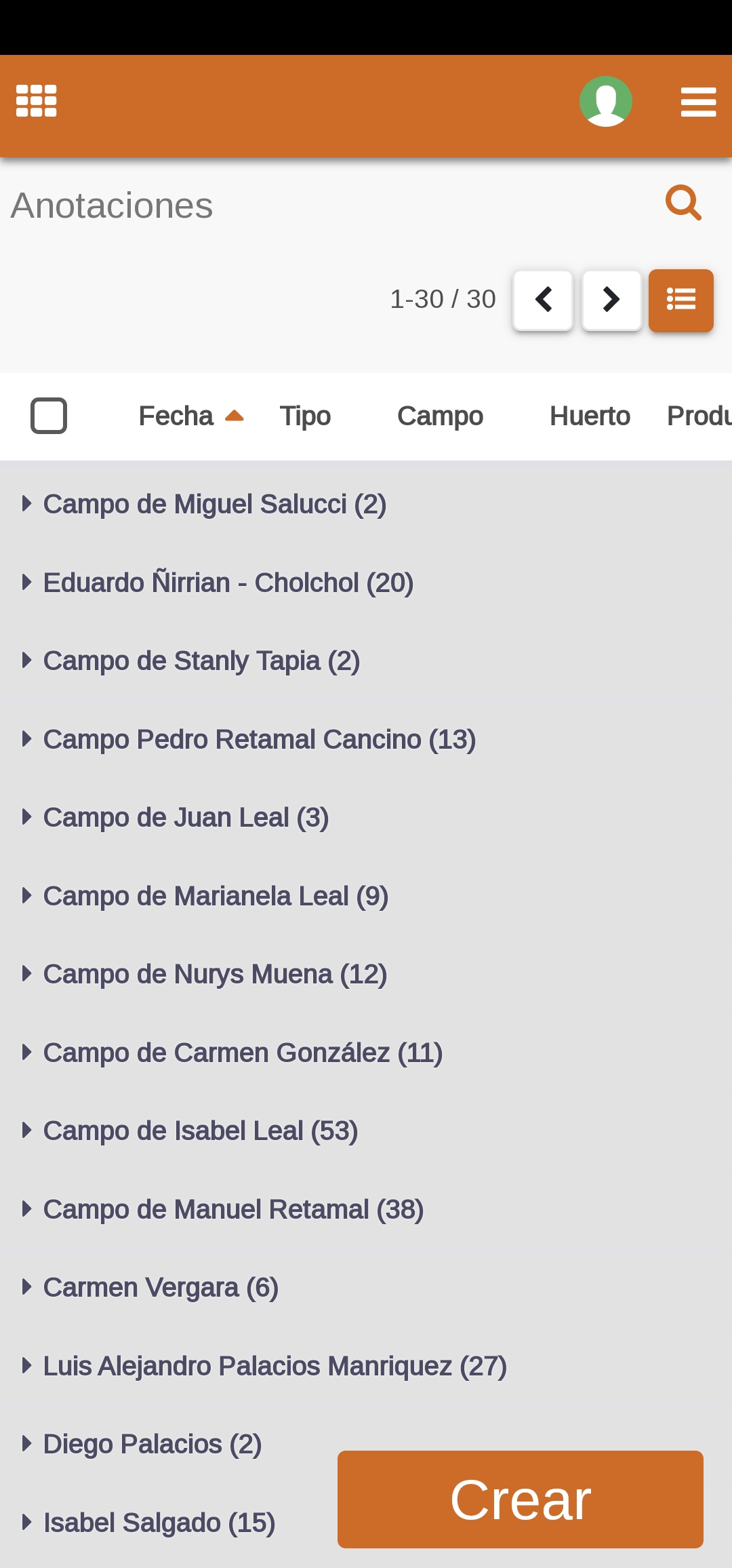Tap Crear to add an annotation

(521, 1500)
